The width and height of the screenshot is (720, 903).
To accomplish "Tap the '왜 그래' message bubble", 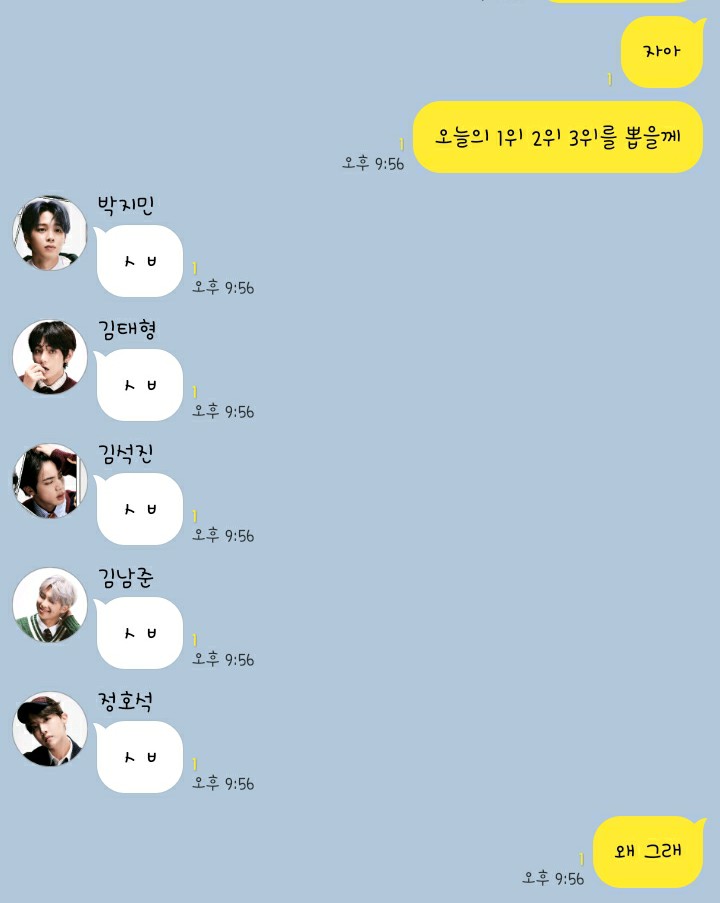I will point(648,853).
